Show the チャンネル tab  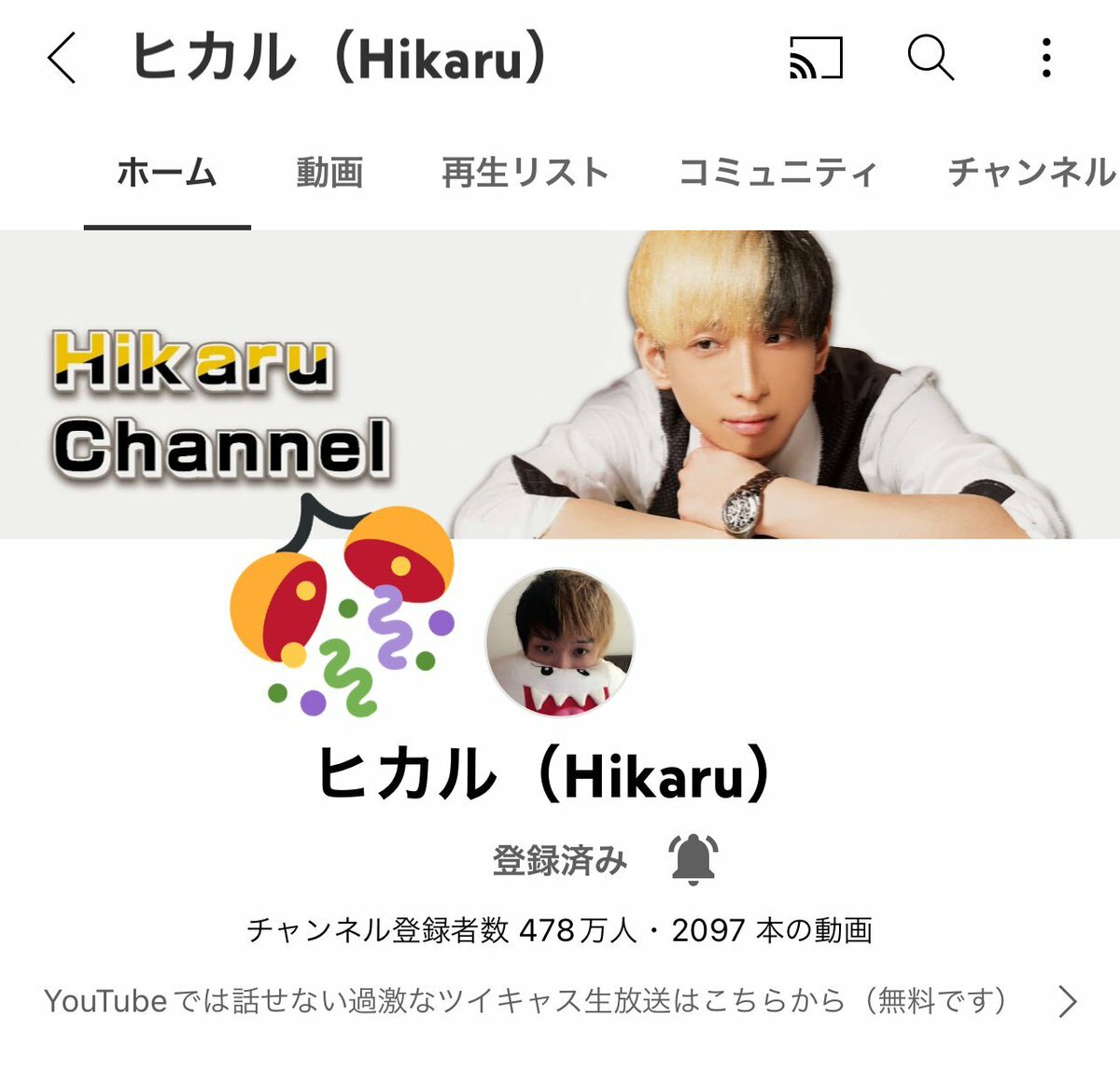pos(1030,174)
